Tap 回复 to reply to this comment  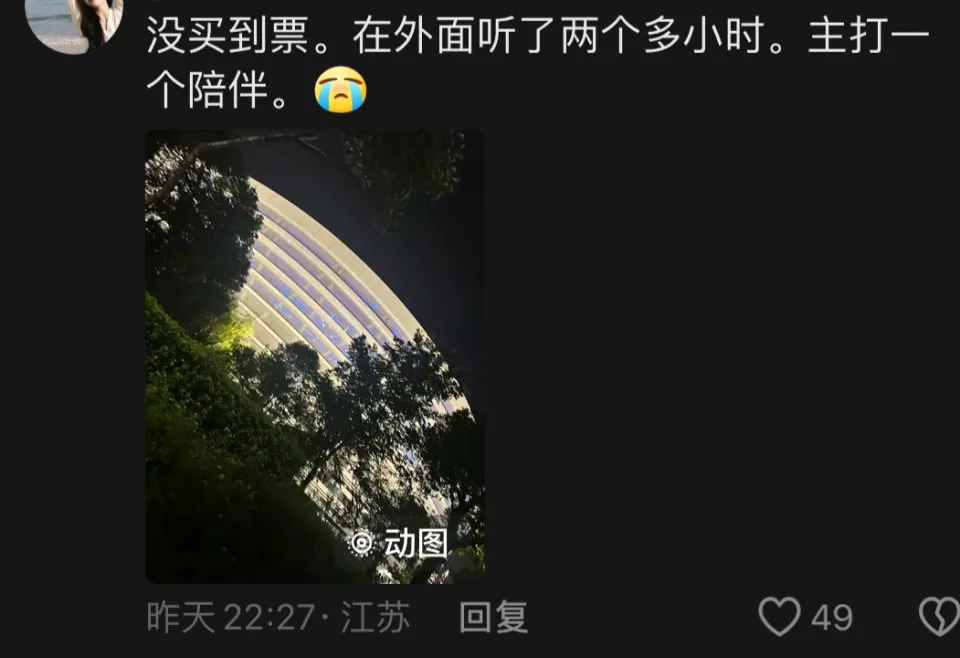pyautogui.click(x=493, y=617)
